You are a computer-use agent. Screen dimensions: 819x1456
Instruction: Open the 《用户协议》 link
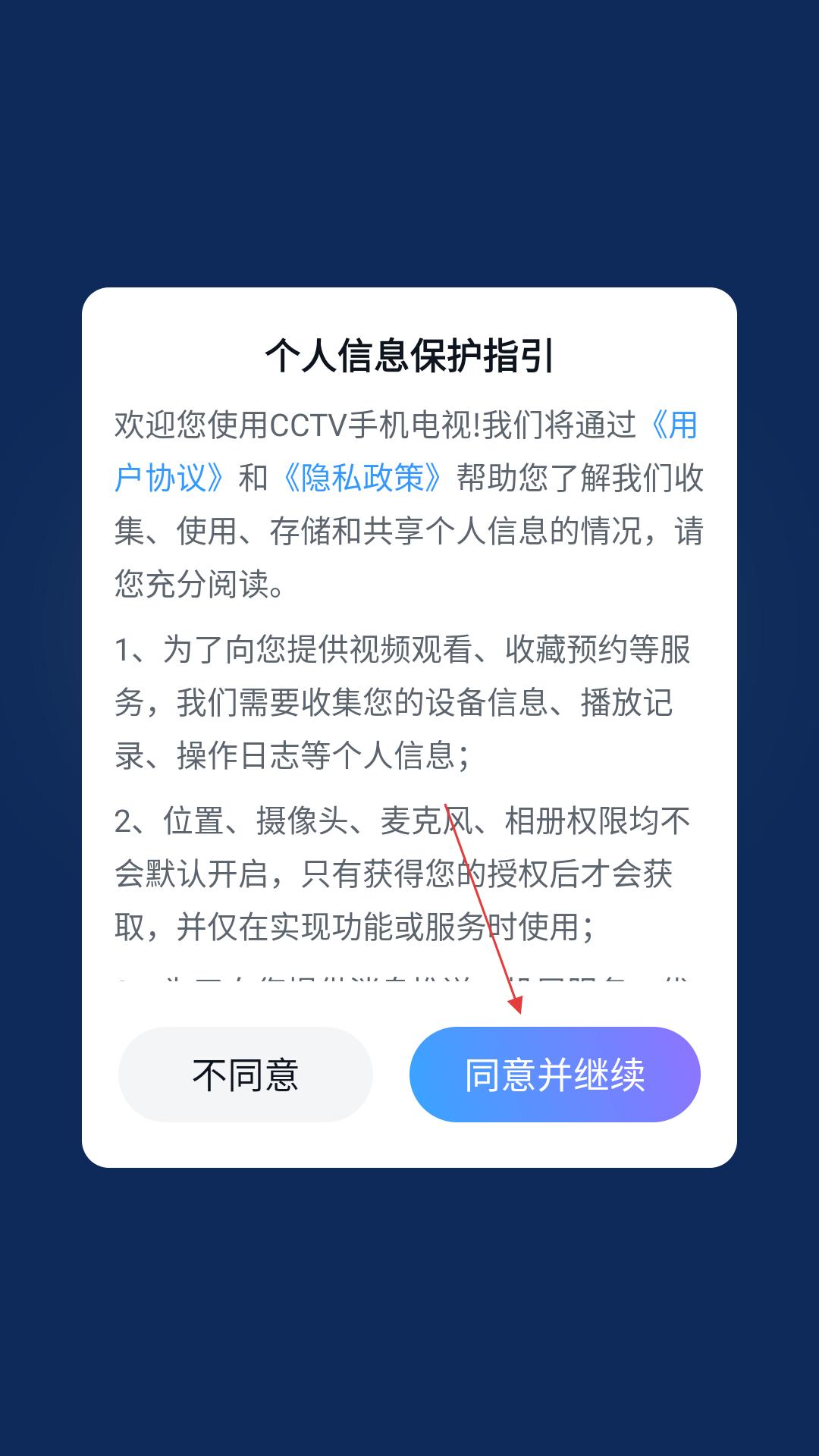pyautogui.click(x=170, y=477)
